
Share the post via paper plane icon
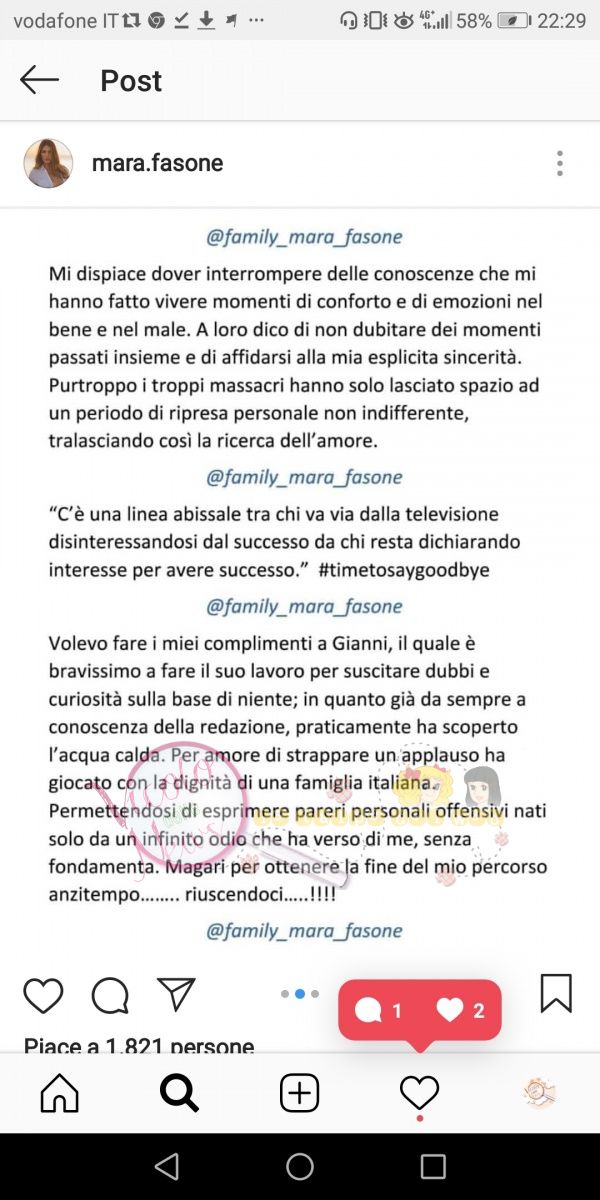coord(176,994)
